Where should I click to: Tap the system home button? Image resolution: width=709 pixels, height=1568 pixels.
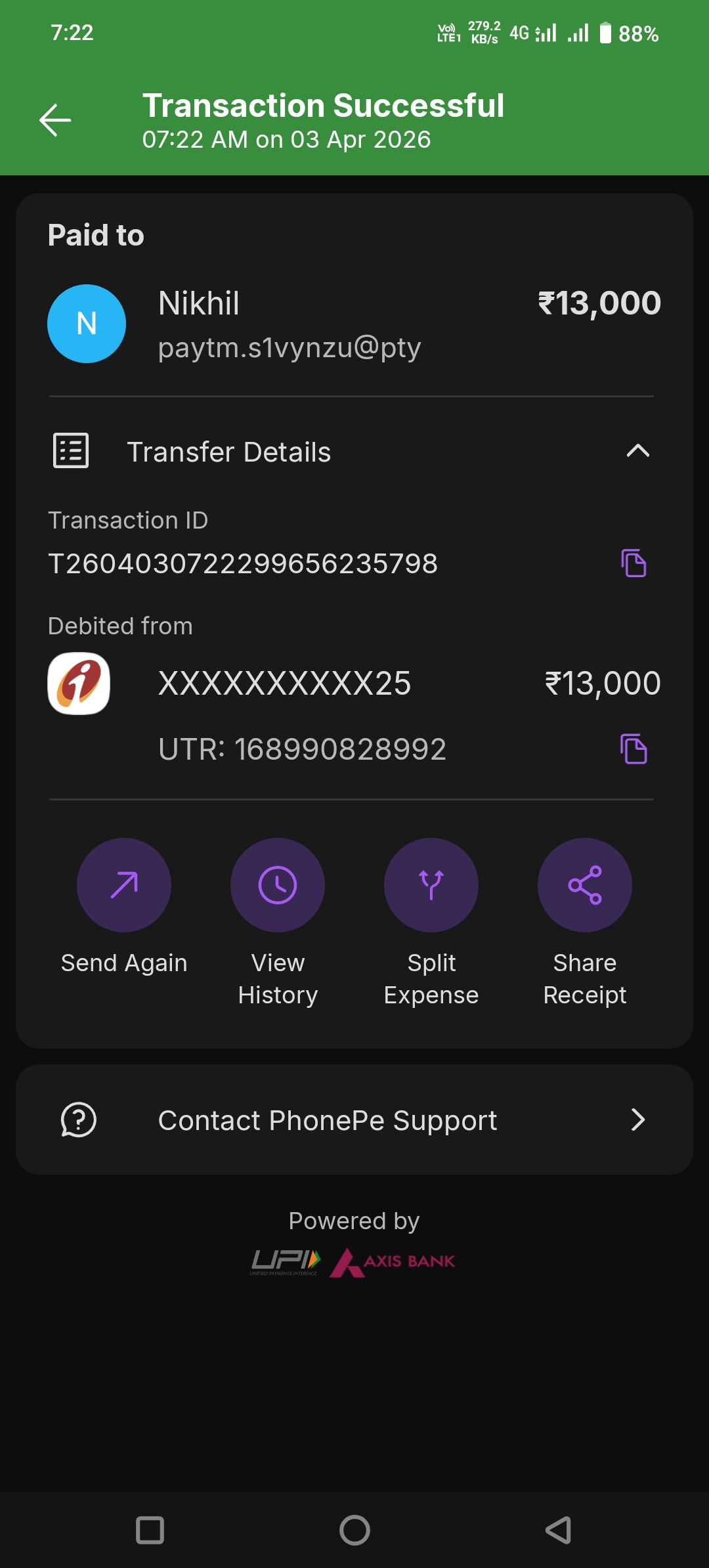pyautogui.click(x=354, y=1530)
